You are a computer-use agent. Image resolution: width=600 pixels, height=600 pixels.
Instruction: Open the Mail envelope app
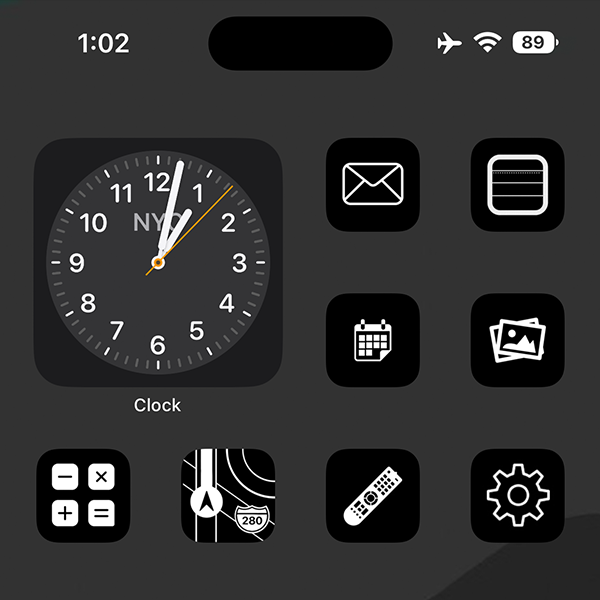373,184
